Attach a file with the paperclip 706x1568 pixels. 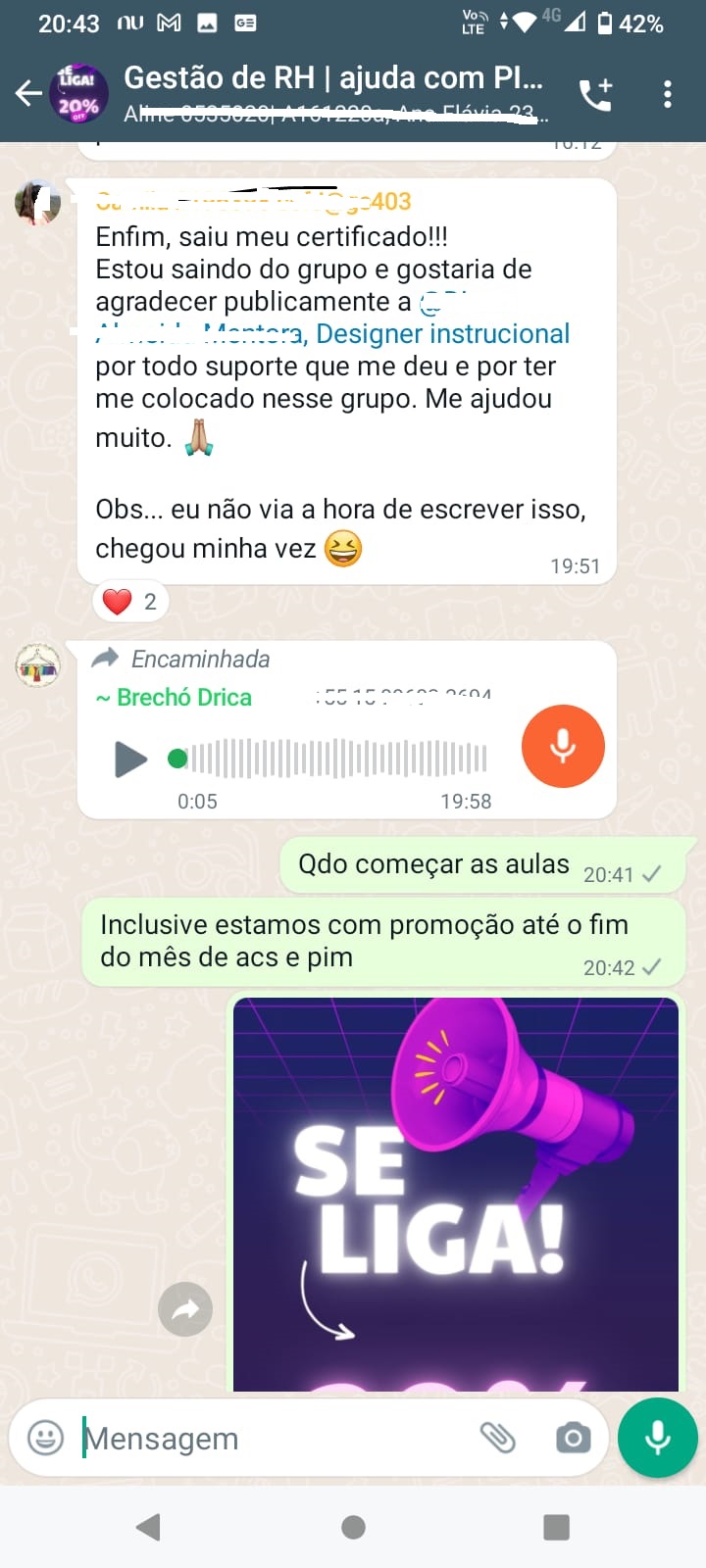point(497,1438)
